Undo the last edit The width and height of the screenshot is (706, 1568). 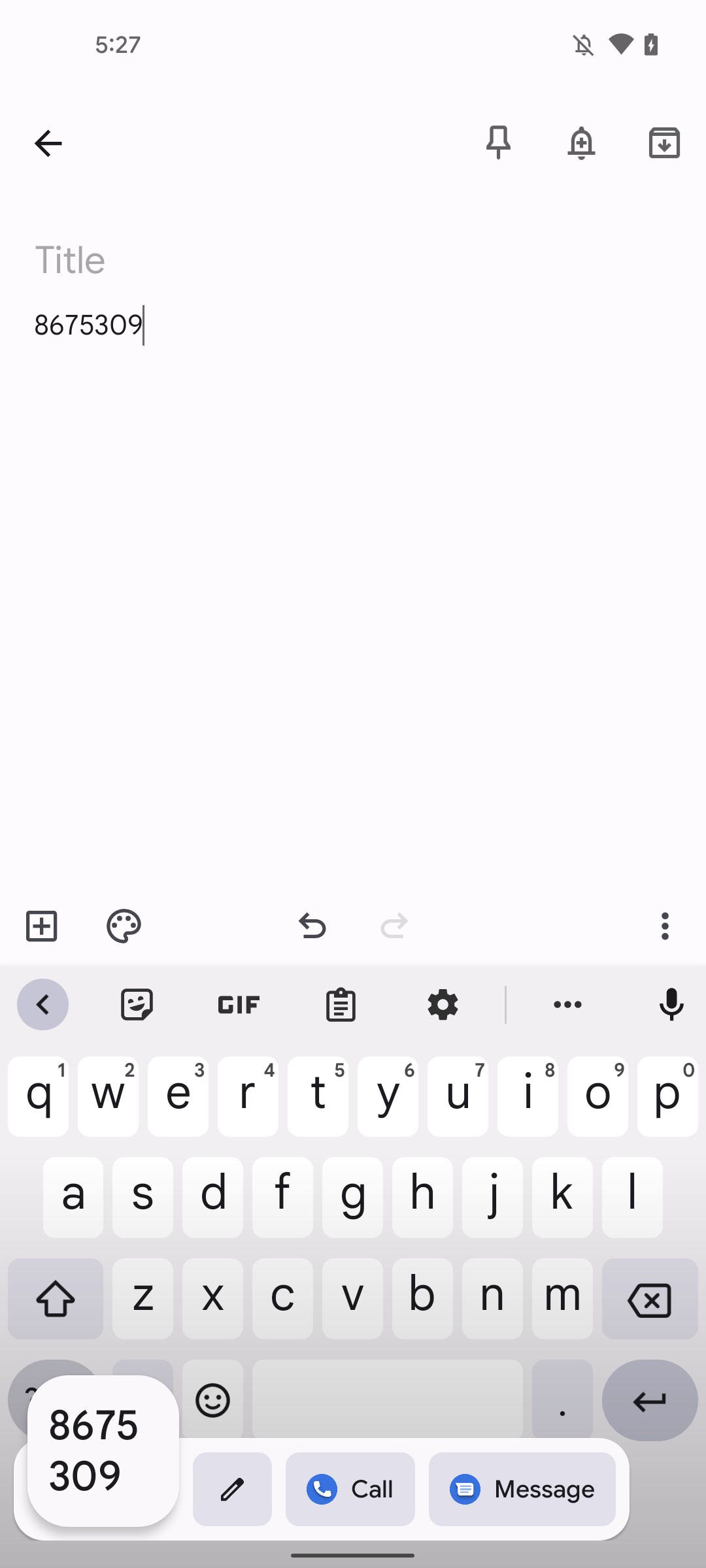point(312,926)
